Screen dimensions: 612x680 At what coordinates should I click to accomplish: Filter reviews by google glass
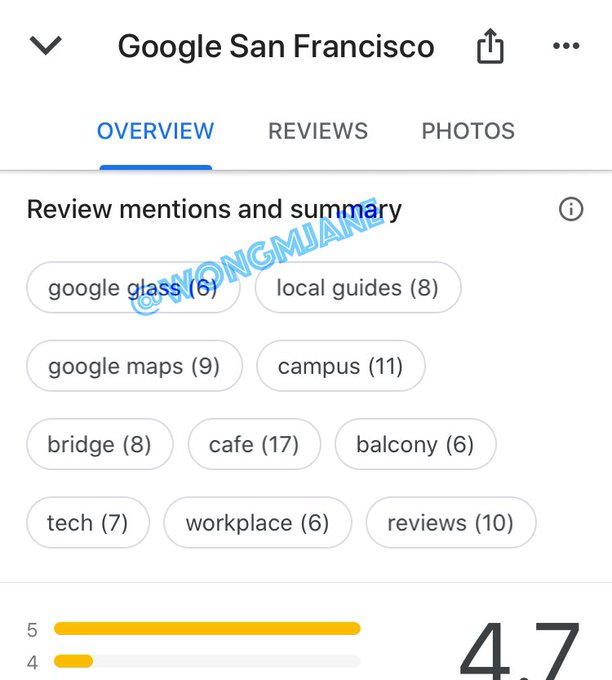click(x=133, y=288)
